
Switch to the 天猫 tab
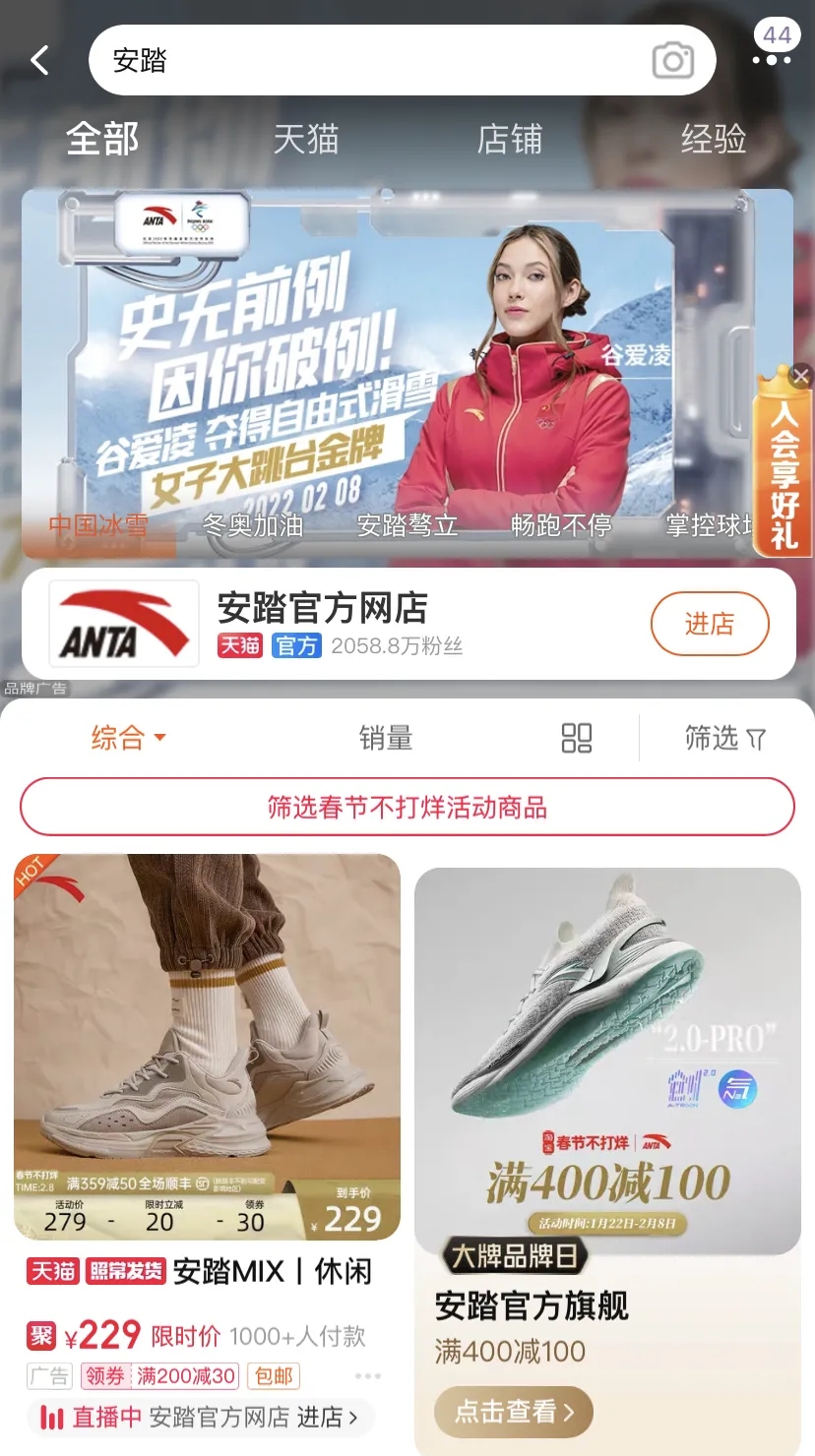pyautogui.click(x=306, y=139)
